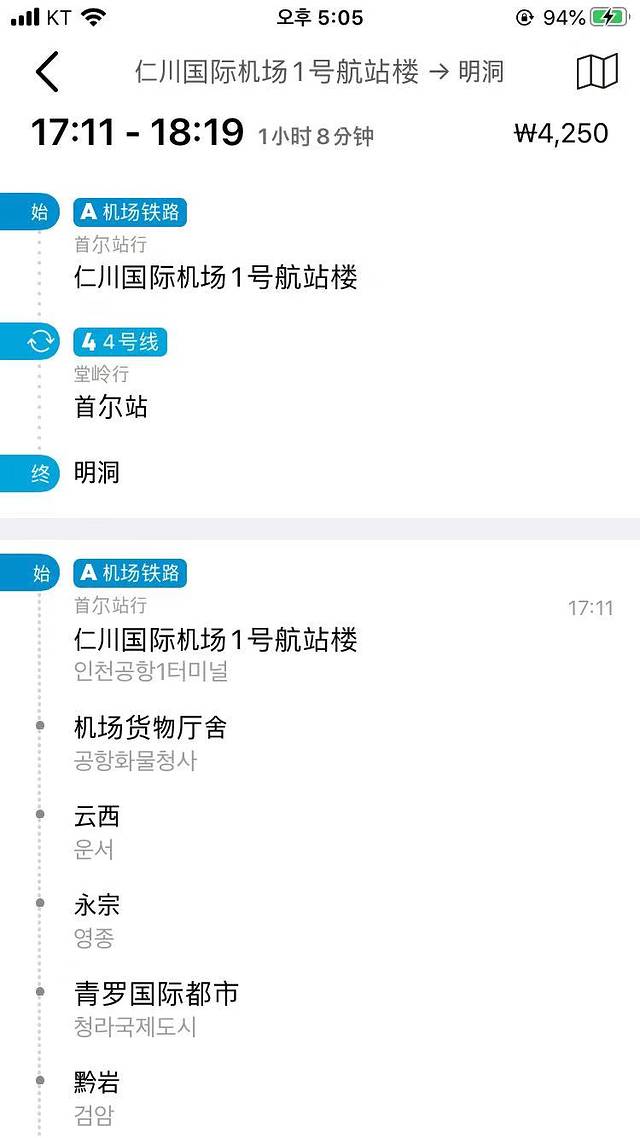
Task: Open the map view icon
Action: point(597,72)
